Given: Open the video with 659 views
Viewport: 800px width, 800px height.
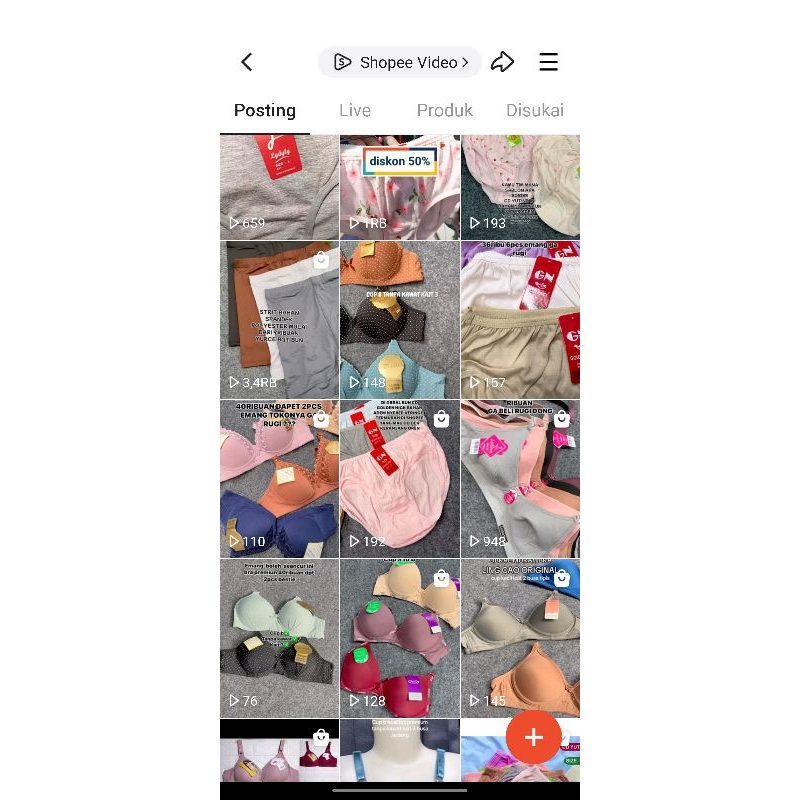Looking at the screenshot, I should click(x=279, y=187).
